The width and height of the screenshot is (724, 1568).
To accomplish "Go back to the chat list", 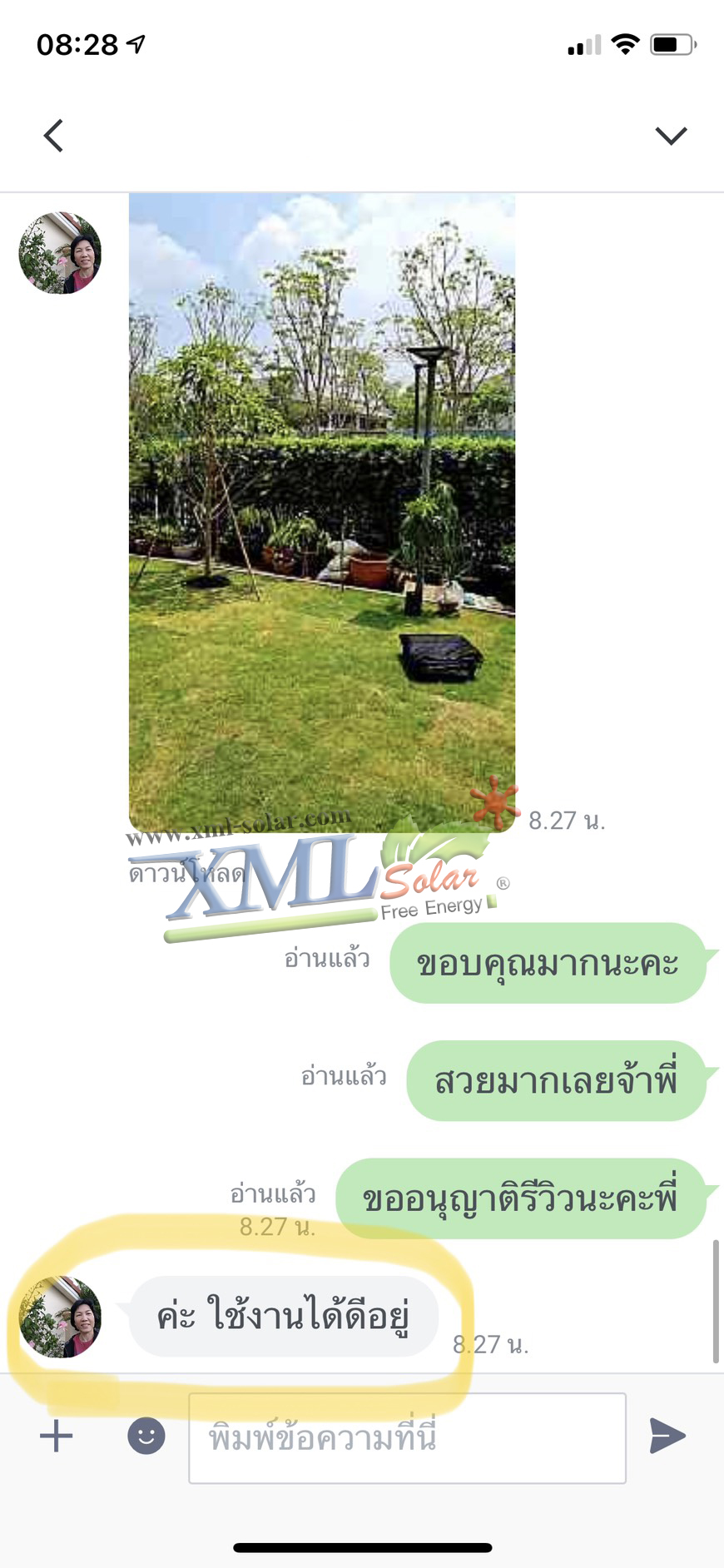I will point(54,136).
